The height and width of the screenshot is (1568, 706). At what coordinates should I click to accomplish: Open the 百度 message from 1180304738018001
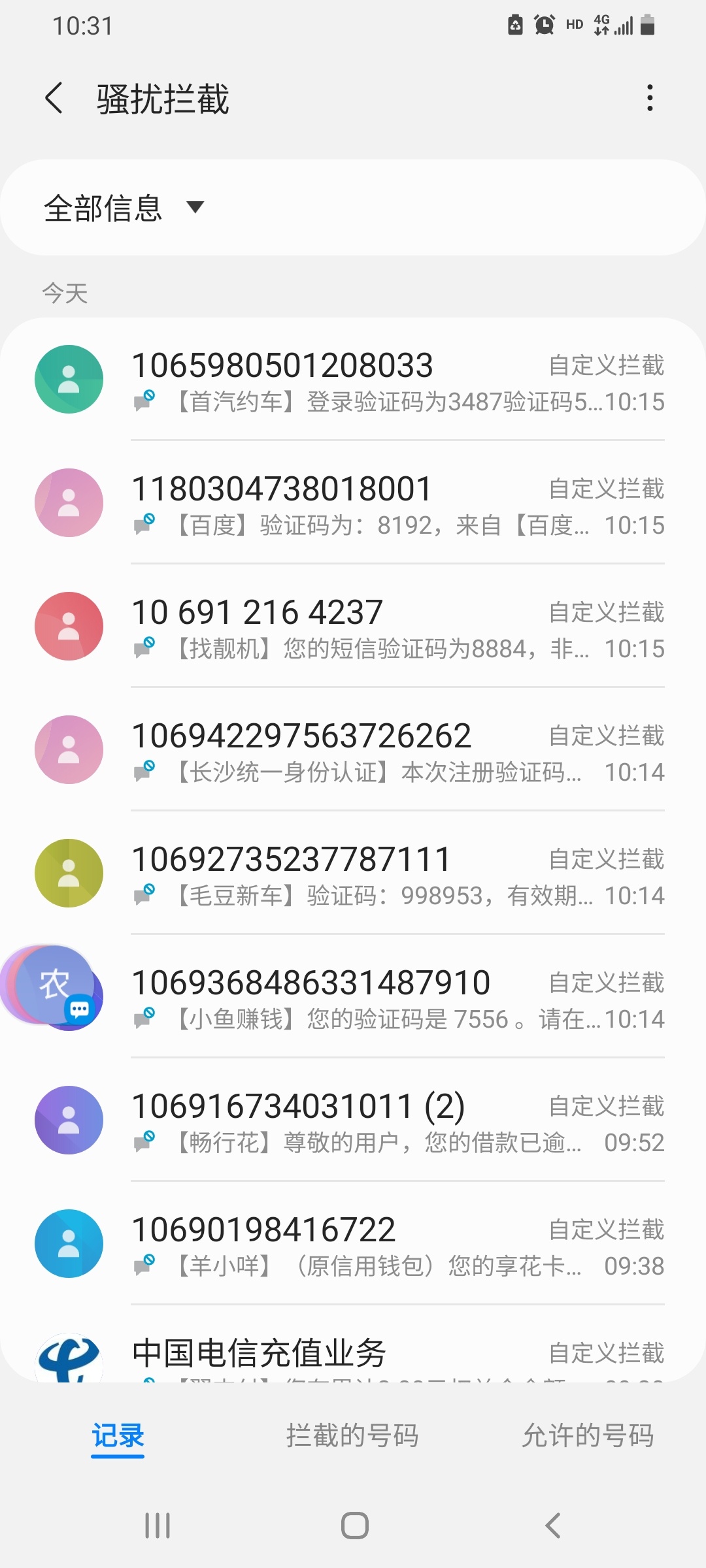(397, 504)
